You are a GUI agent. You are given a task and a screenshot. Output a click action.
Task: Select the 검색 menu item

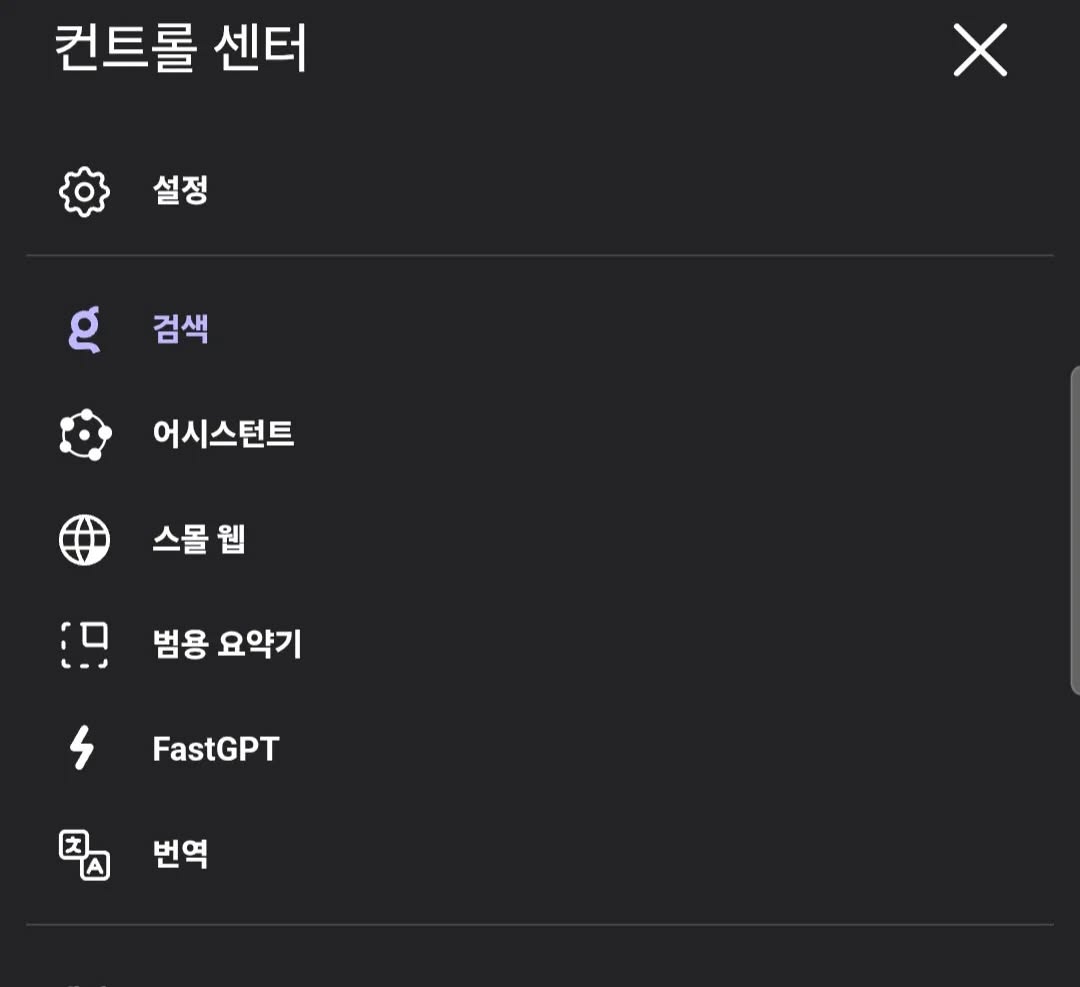pos(180,329)
